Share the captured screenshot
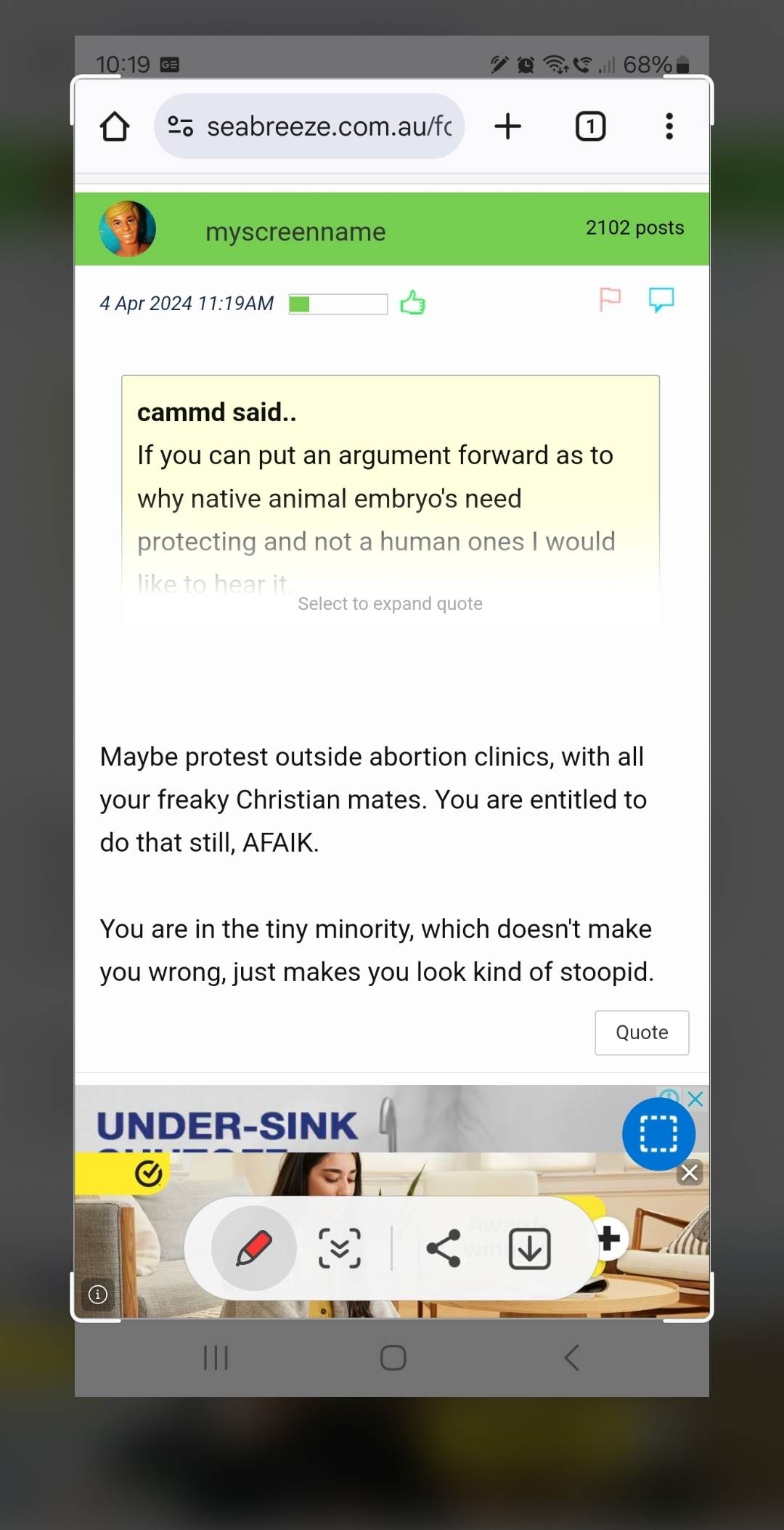Image resolution: width=784 pixels, height=1530 pixels. 445,1248
